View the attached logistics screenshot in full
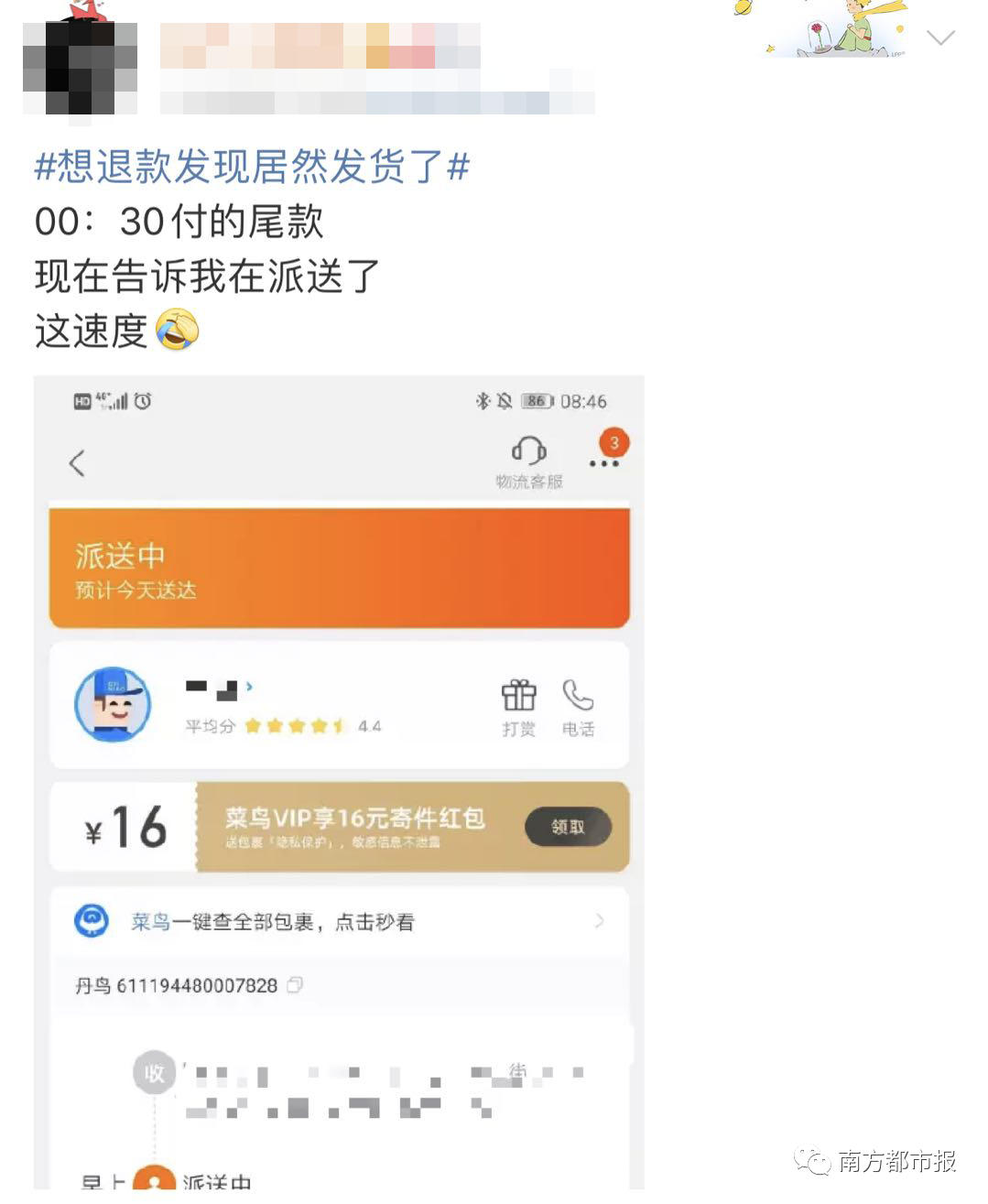The height and width of the screenshot is (1204, 988). pyautogui.click(x=339, y=783)
